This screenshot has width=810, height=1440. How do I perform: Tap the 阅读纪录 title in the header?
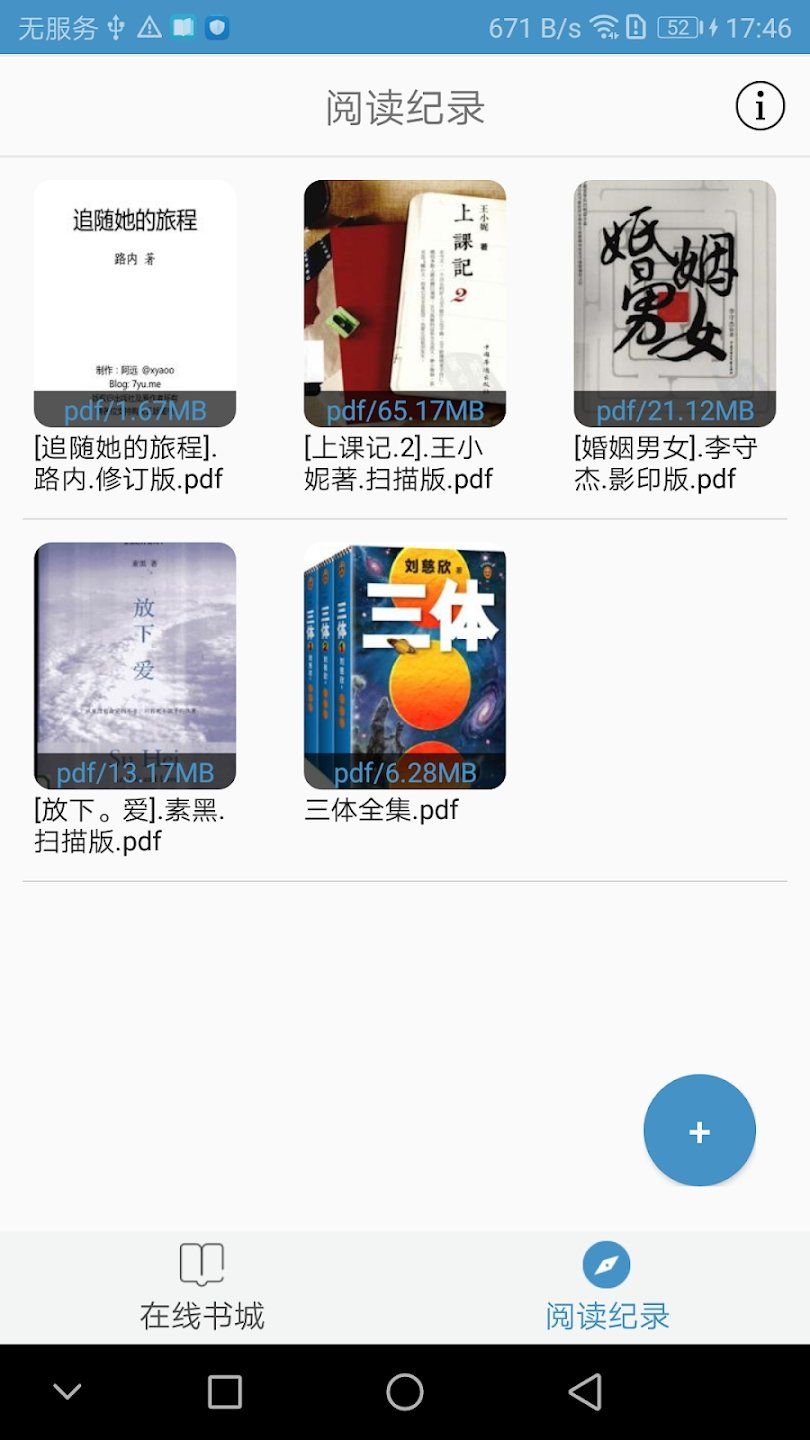click(405, 107)
